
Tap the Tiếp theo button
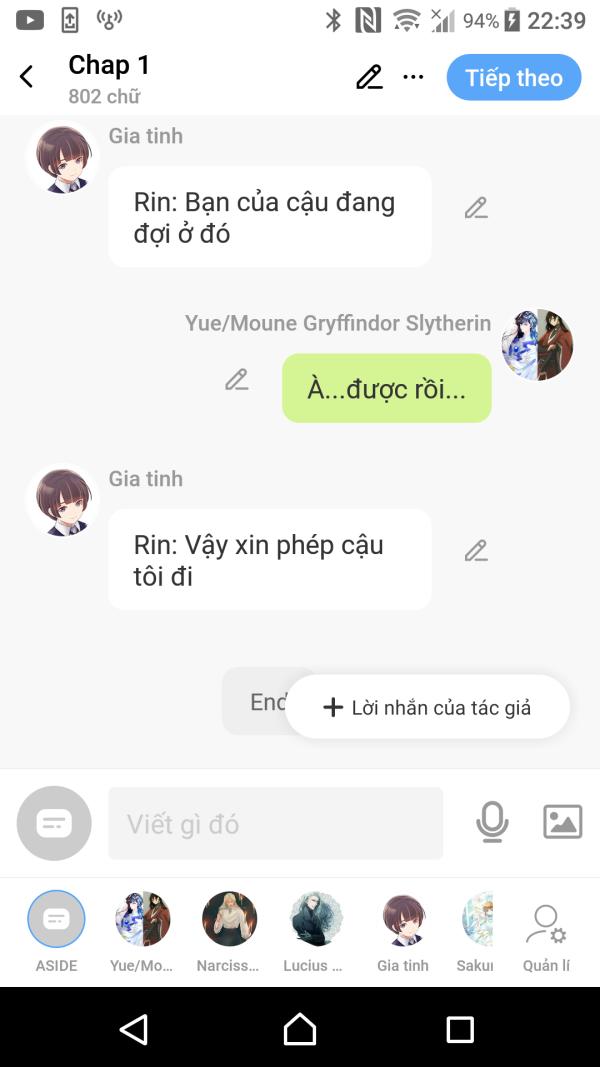(513, 78)
